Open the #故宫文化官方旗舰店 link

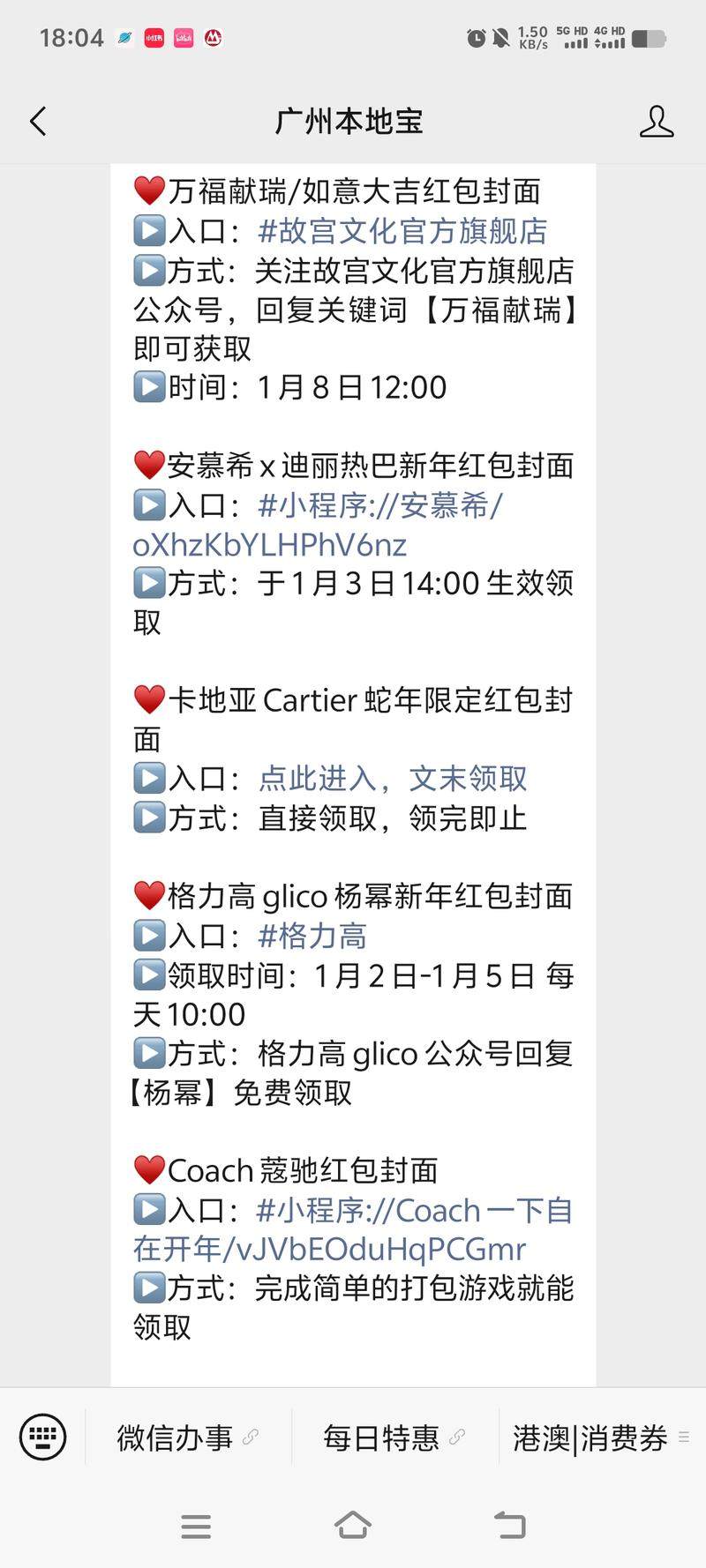pyautogui.click(x=402, y=231)
